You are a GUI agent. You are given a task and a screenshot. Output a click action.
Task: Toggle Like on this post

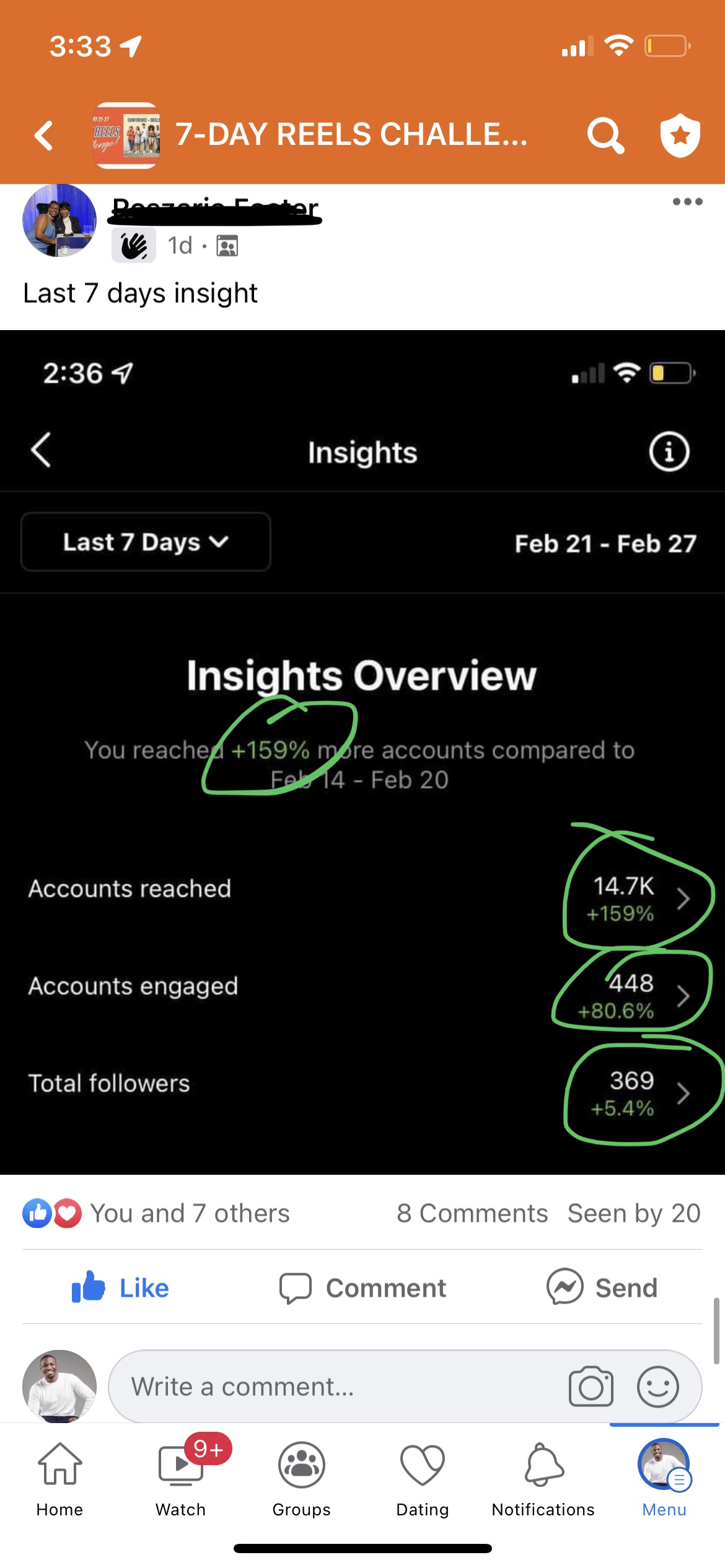(121, 1287)
